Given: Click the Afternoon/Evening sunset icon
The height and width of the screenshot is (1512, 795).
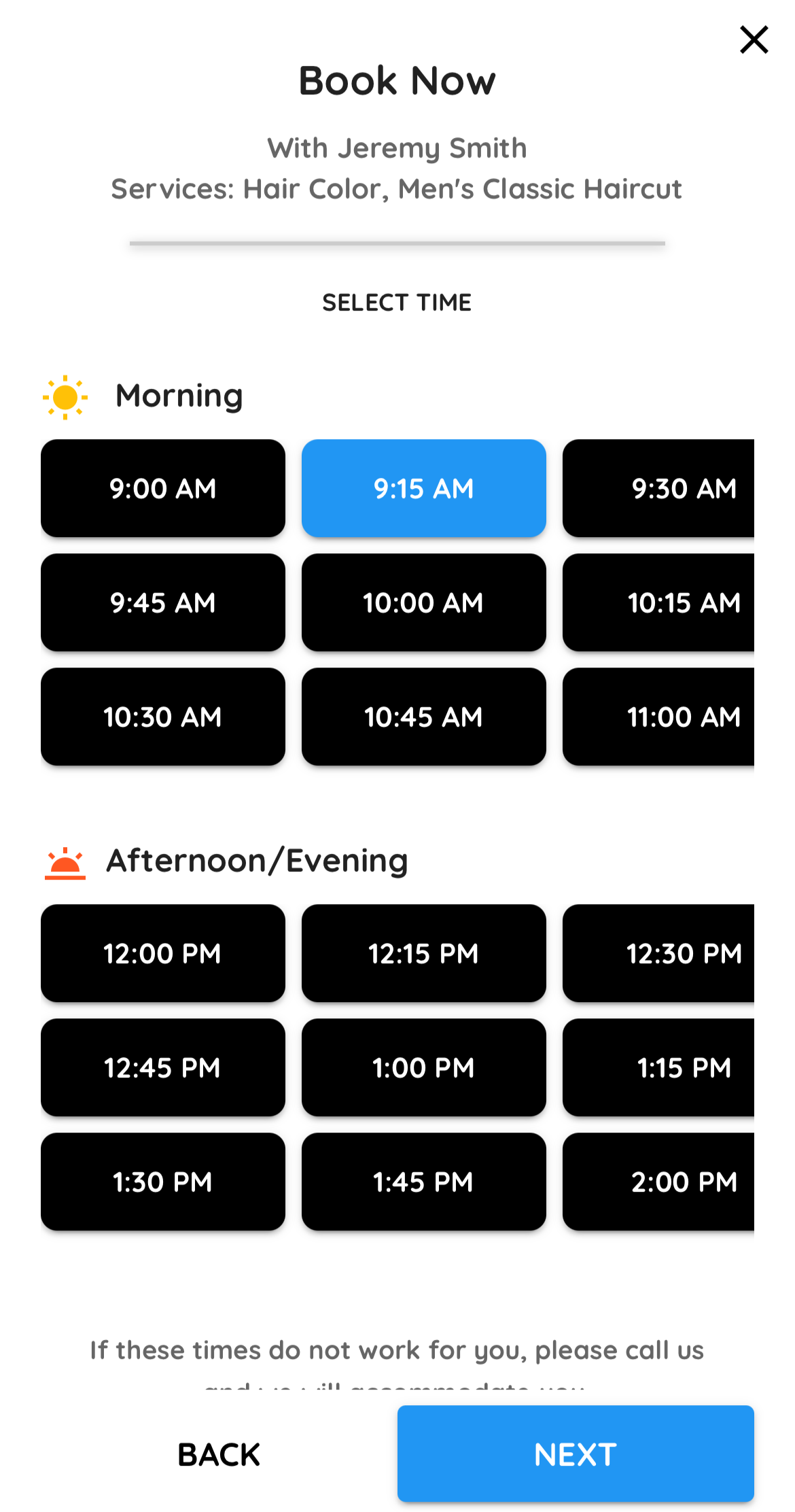Looking at the screenshot, I should point(66,861).
